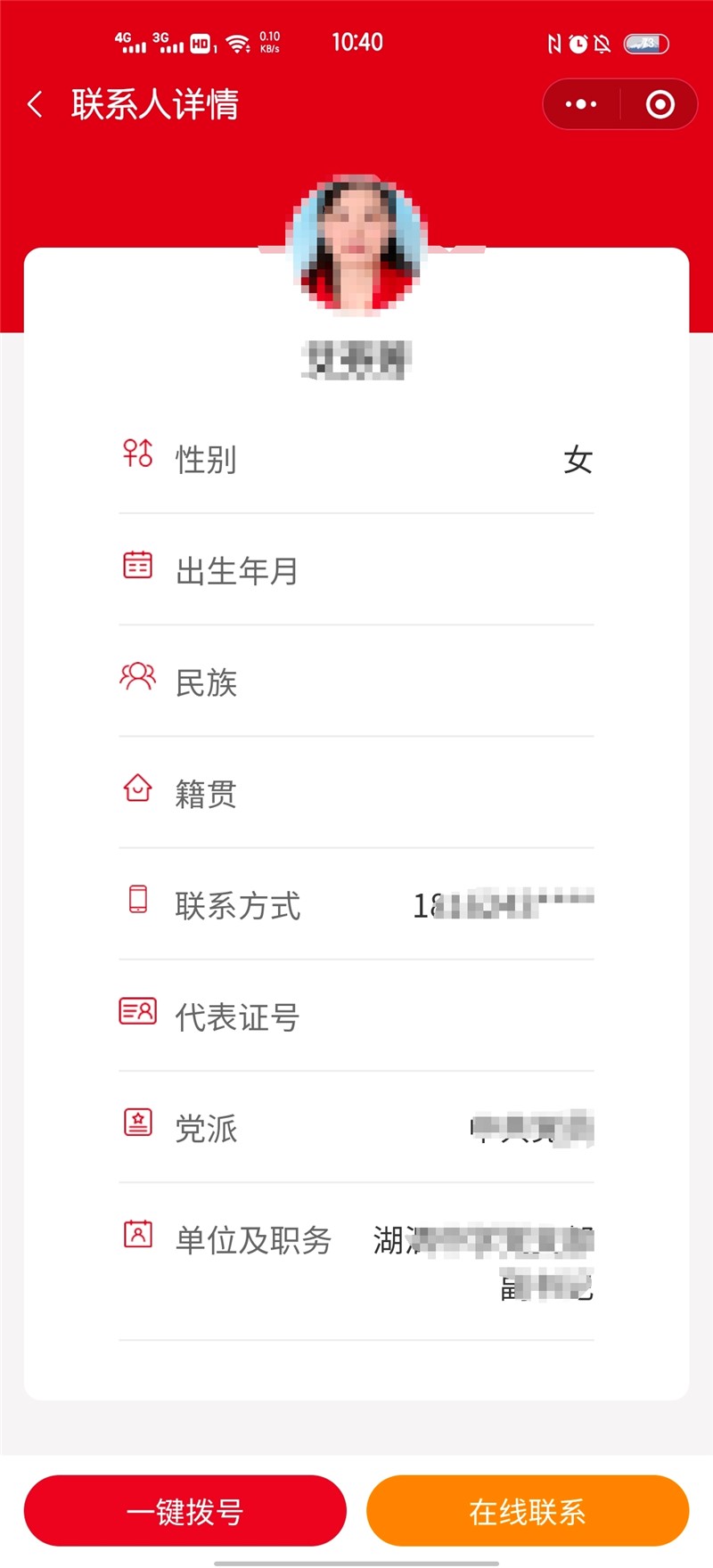Start online chat with 在线联系

click(x=528, y=1511)
